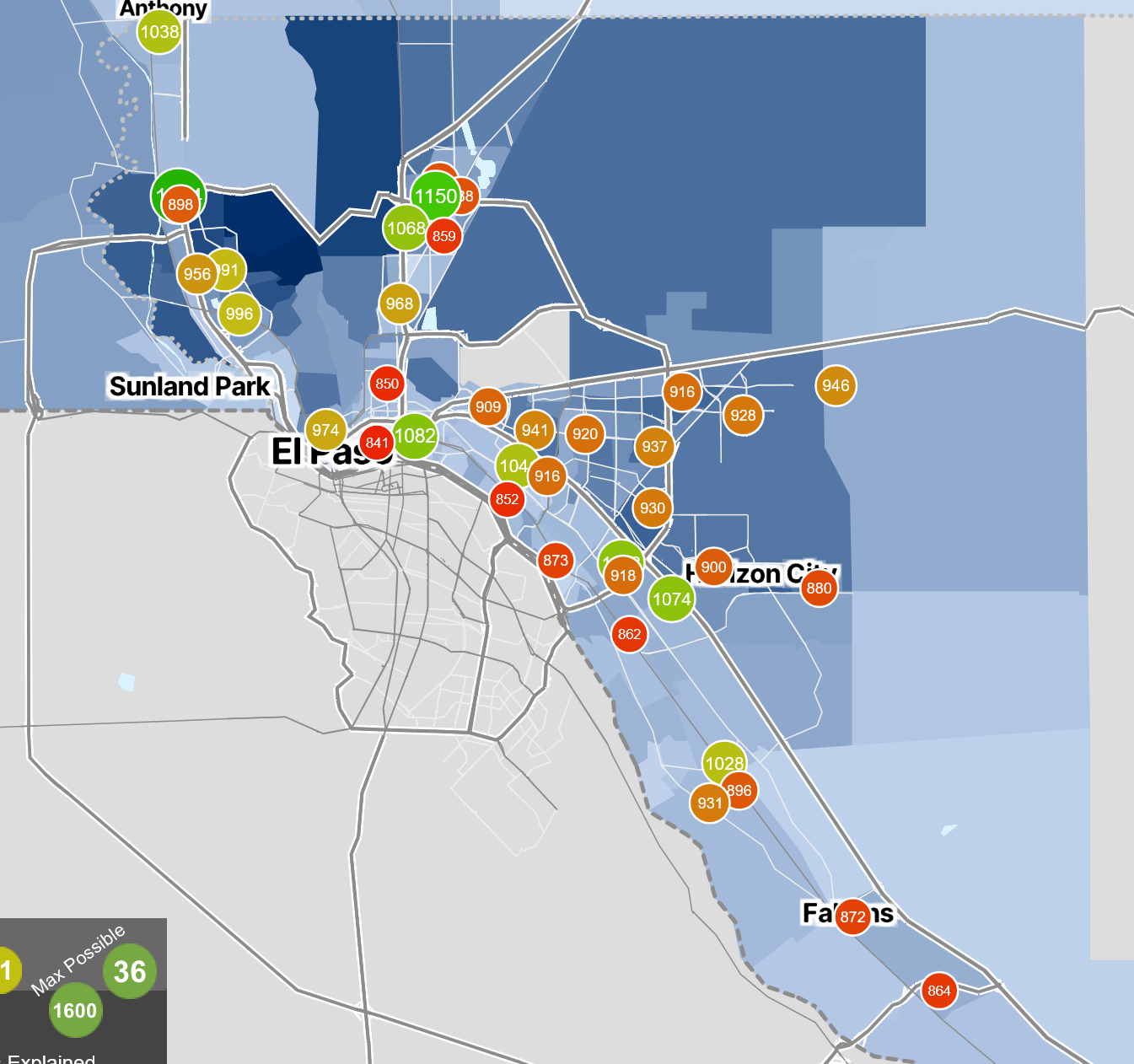This screenshot has height=1064, width=1134.
Task: Tap the green 1082 marker
Action: (416, 436)
